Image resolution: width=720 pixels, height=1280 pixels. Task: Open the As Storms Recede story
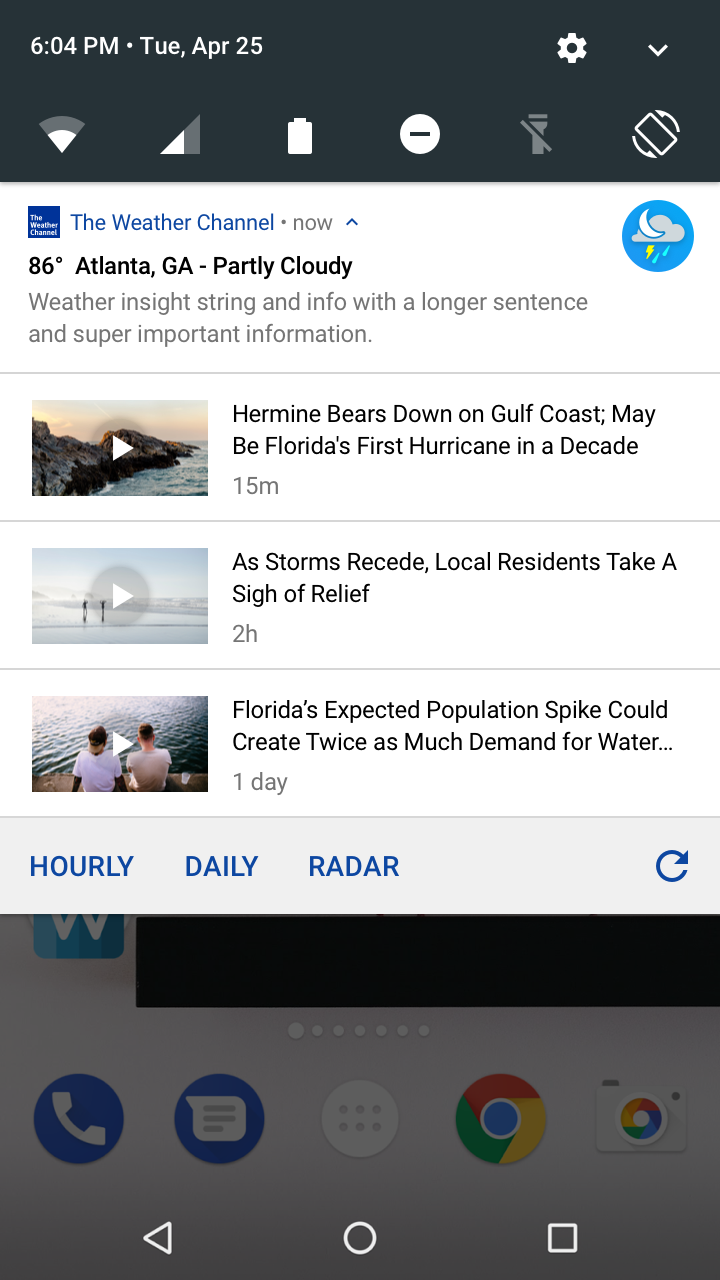point(360,596)
